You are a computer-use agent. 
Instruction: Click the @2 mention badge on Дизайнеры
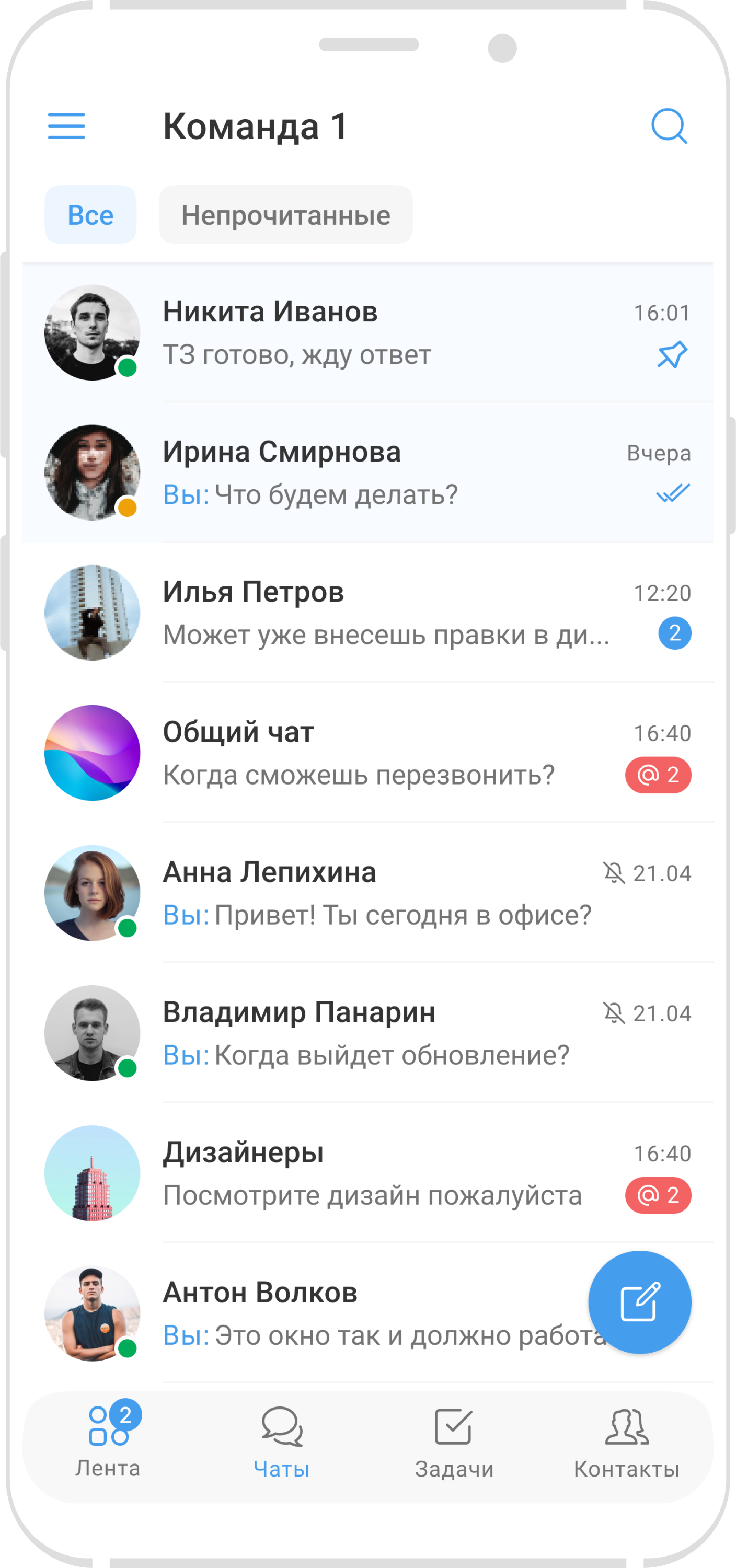(x=658, y=1195)
